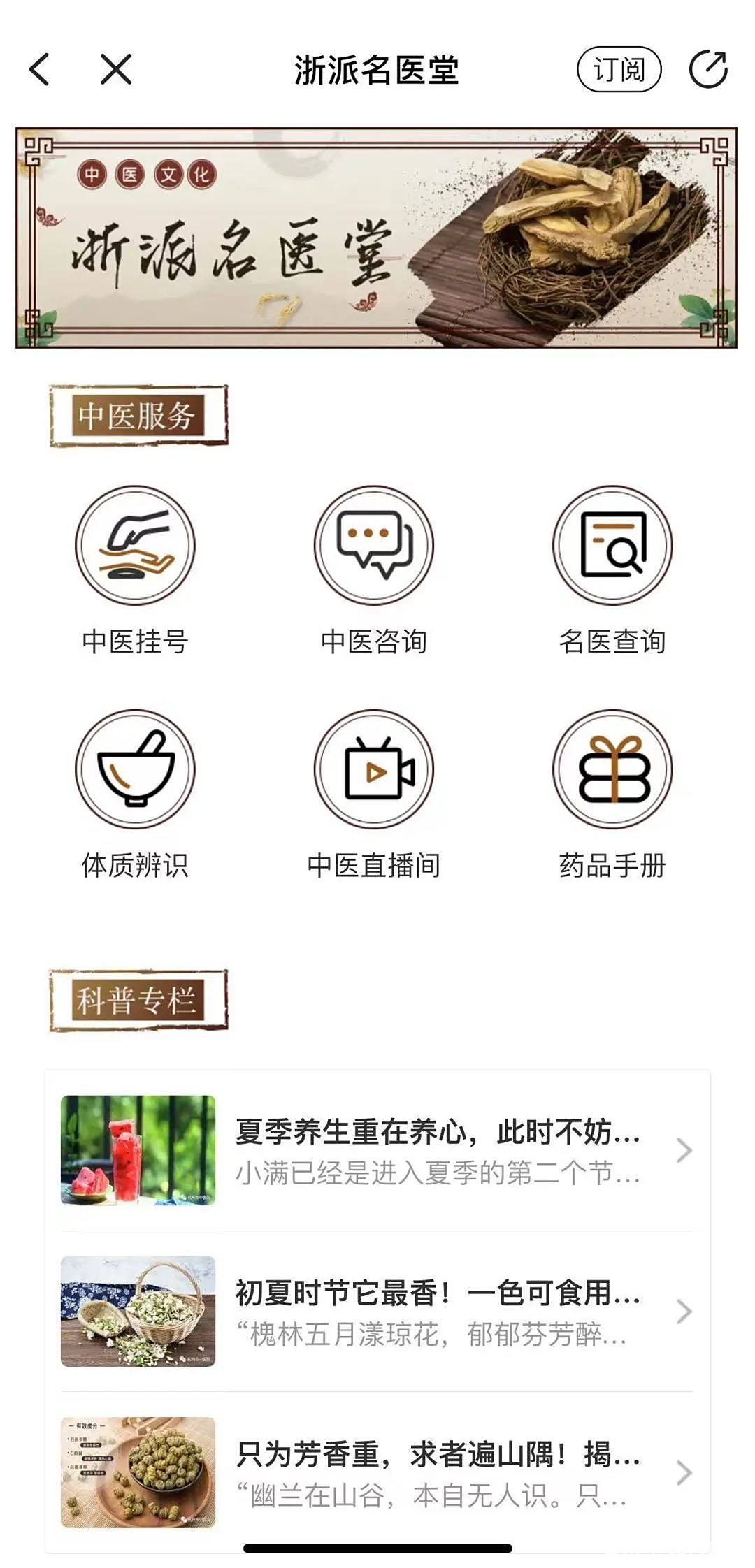Open 中医挂号 registration service
Viewport: 755px width, 1568px height.
135,546
